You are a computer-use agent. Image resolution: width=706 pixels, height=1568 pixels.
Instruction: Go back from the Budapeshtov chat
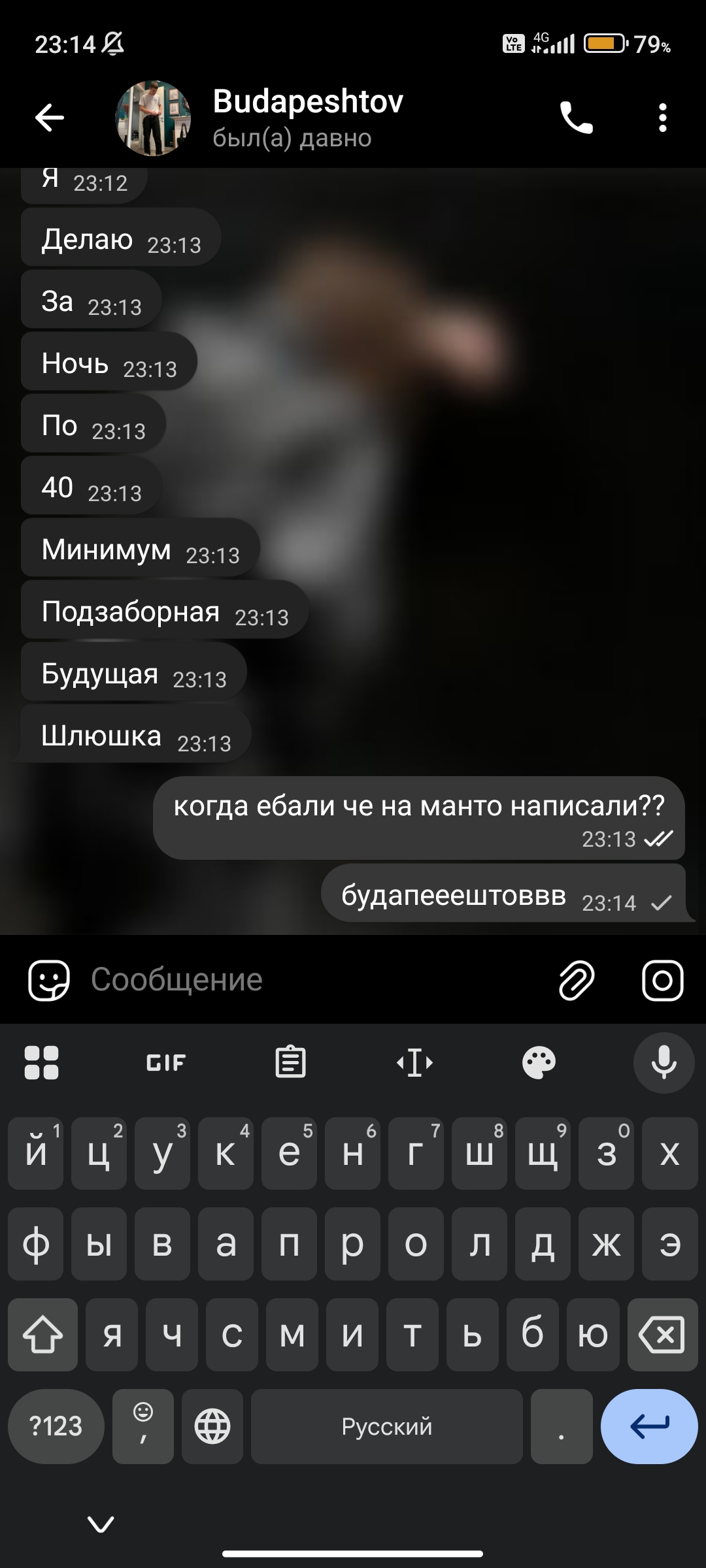pos(50,118)
